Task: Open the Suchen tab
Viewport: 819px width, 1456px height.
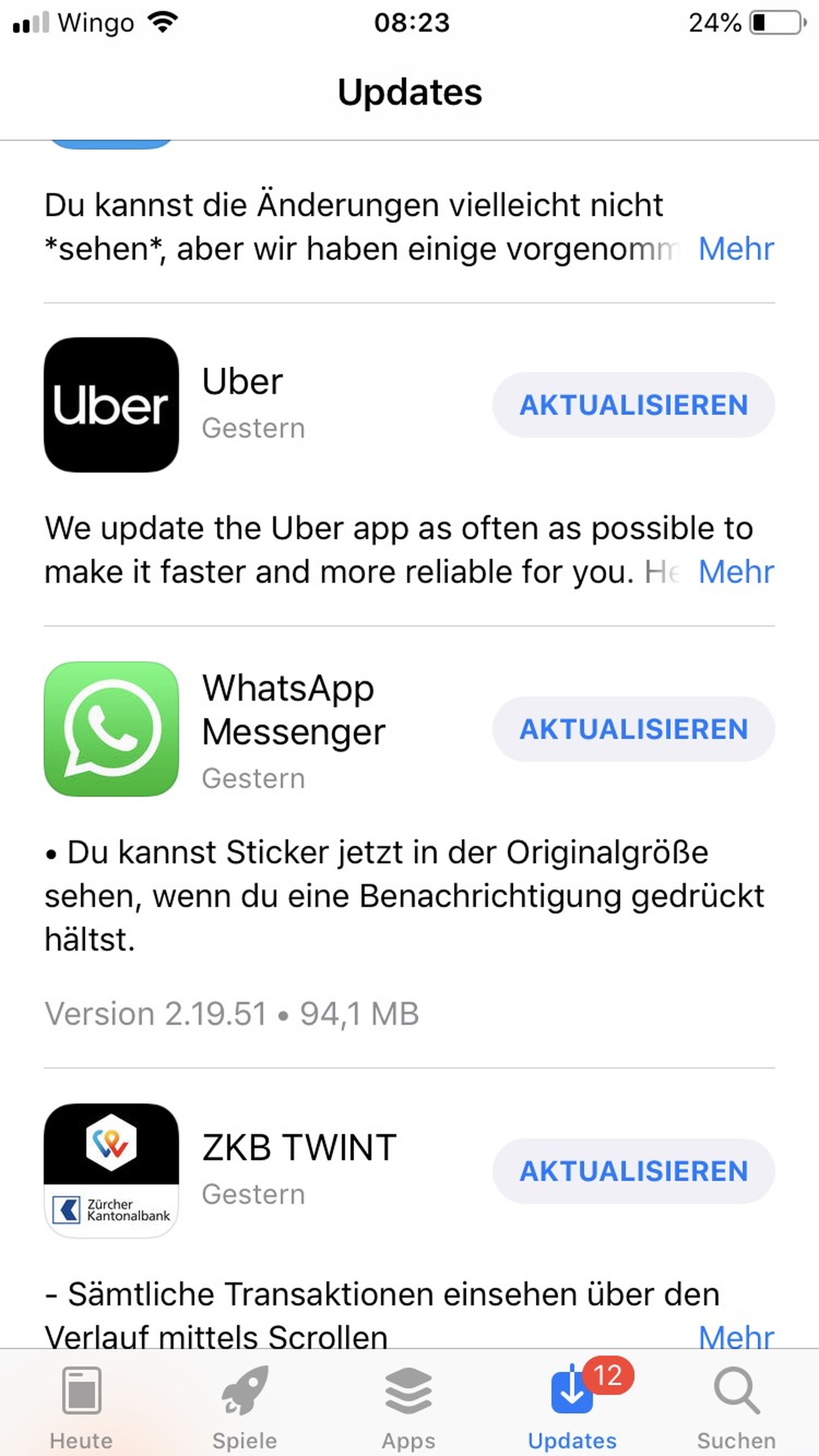Action: [736, 1406]
